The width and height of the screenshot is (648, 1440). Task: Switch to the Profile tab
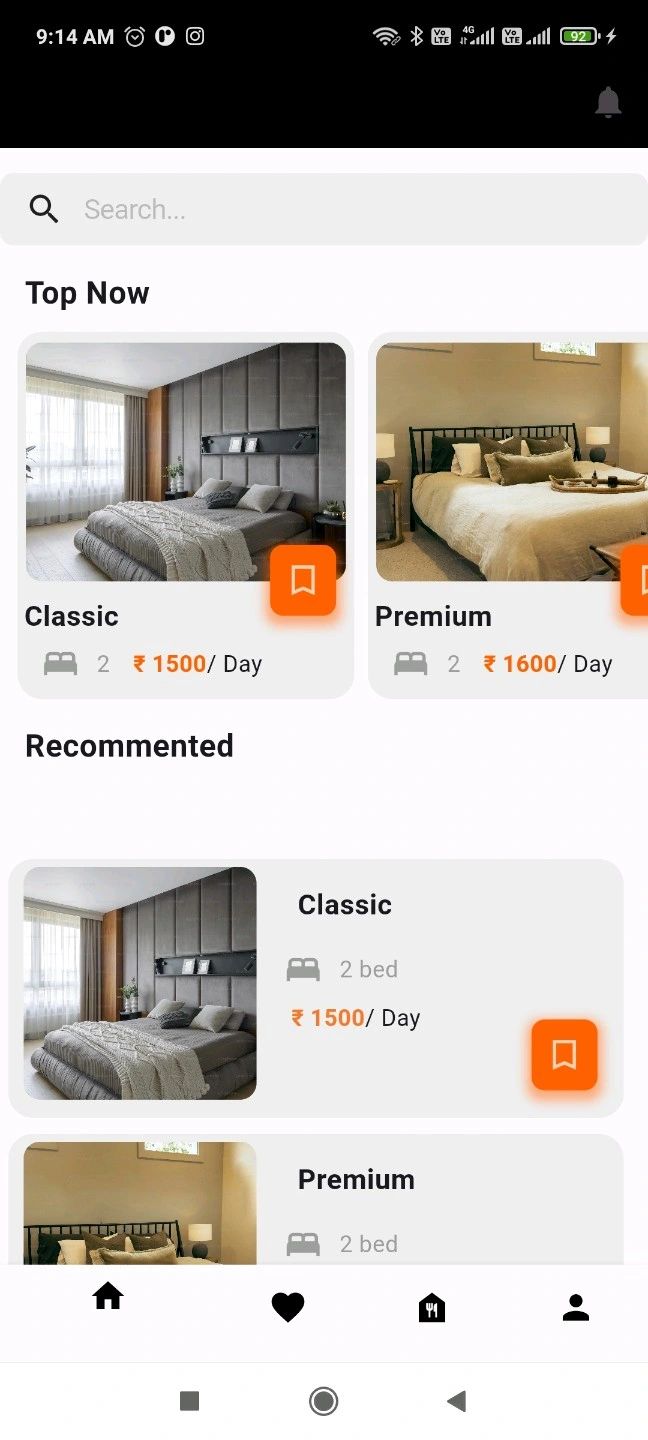[576, 1307]
